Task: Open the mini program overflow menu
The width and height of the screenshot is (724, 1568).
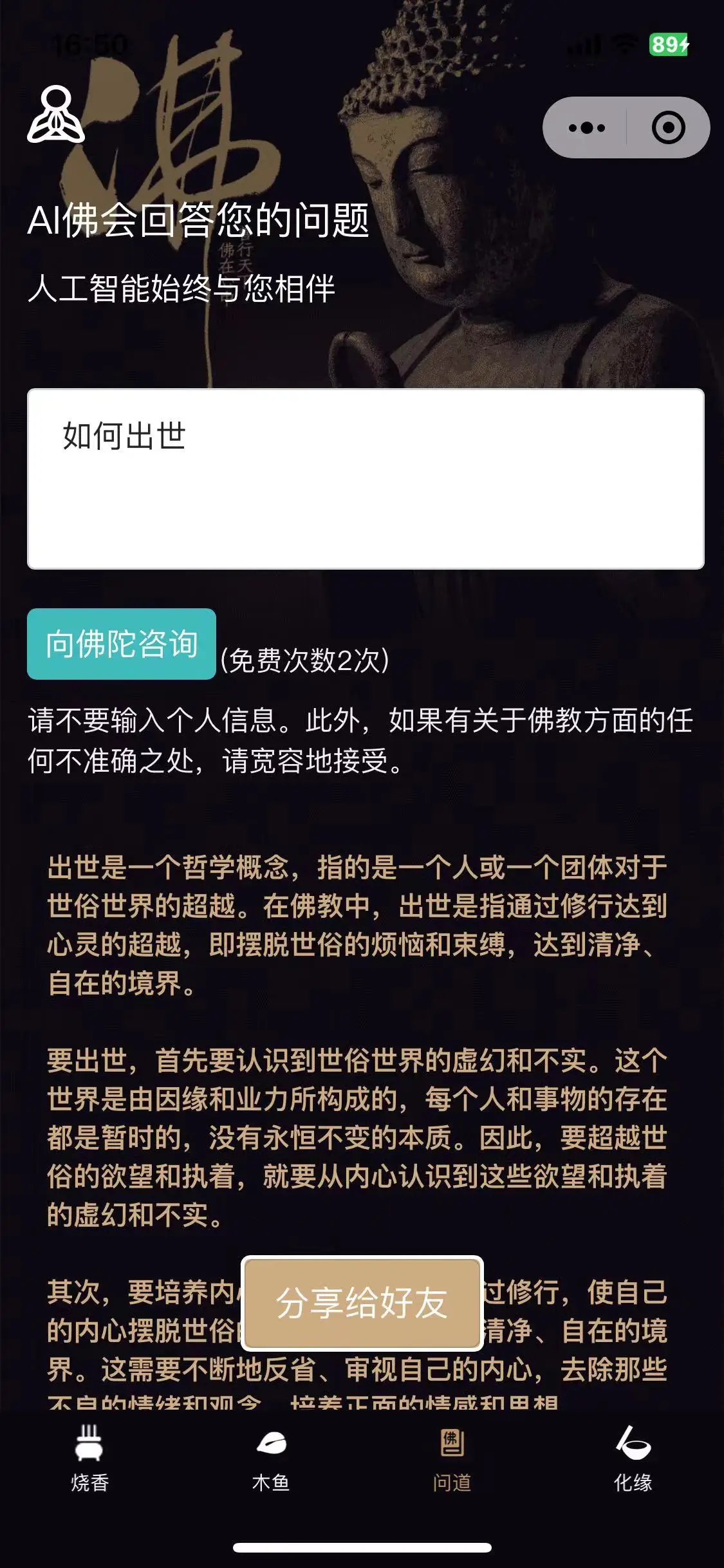Action: point(586,127)
